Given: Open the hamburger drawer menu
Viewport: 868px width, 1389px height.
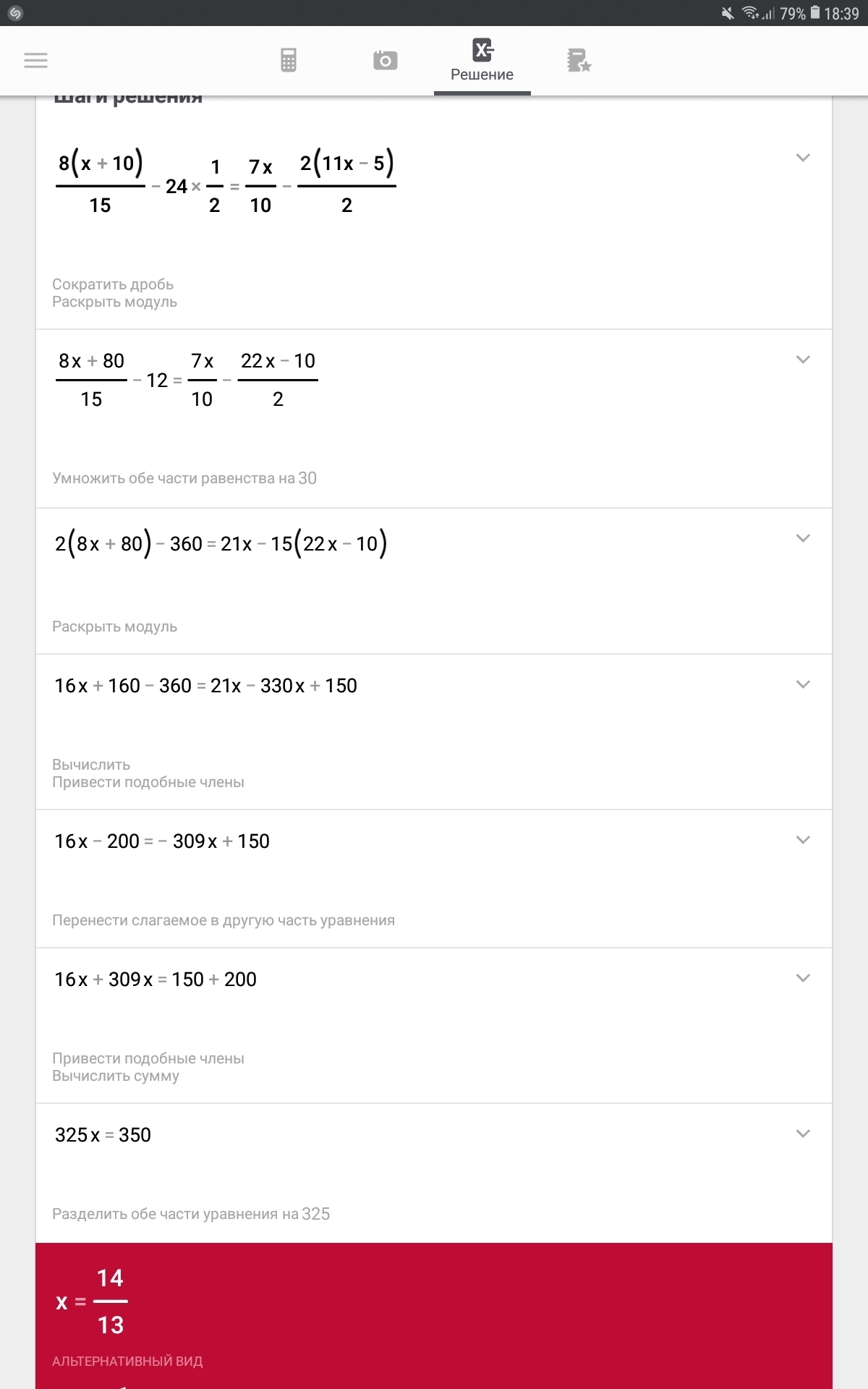Looking at the screenshot, I should pyautogui.click(x=35, y=61).
